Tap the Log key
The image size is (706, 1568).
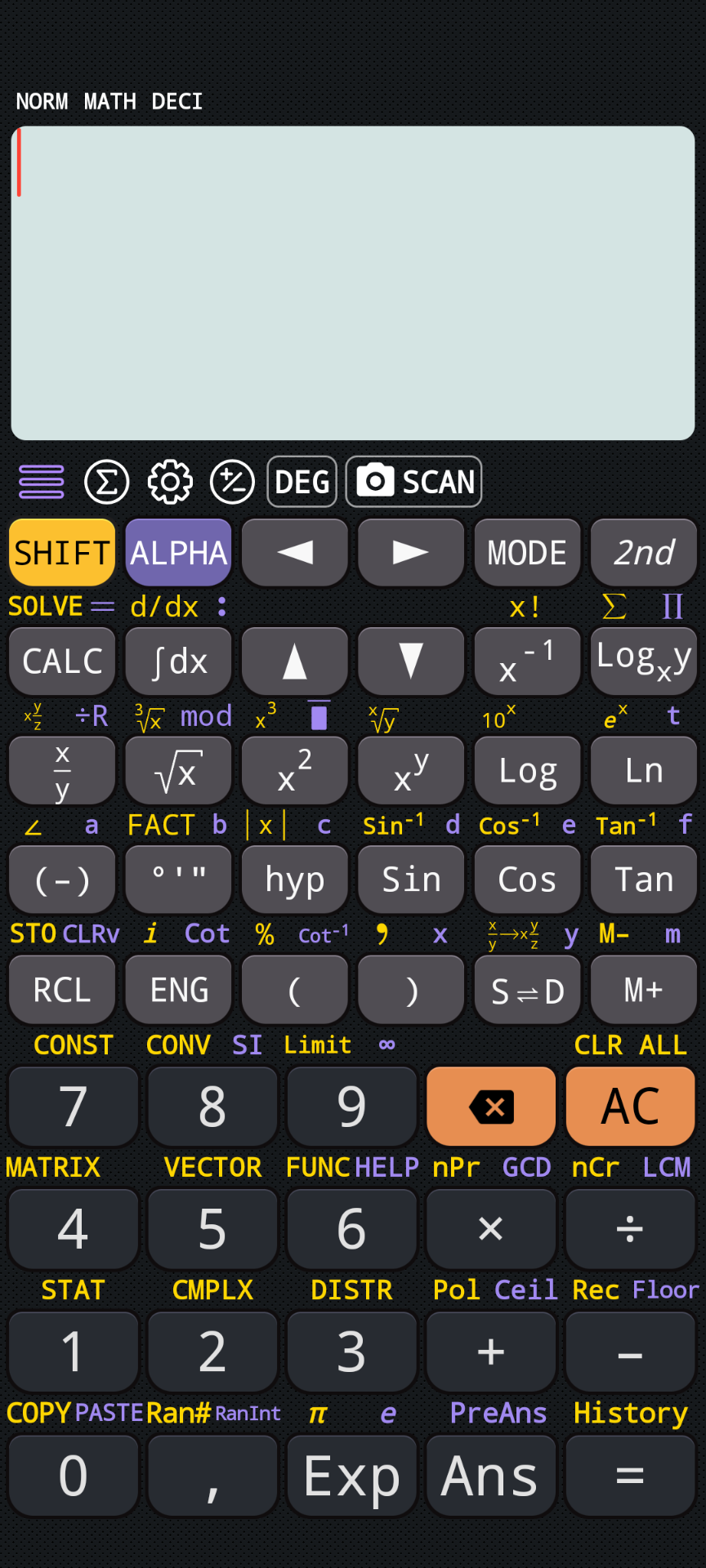[527, 771]
